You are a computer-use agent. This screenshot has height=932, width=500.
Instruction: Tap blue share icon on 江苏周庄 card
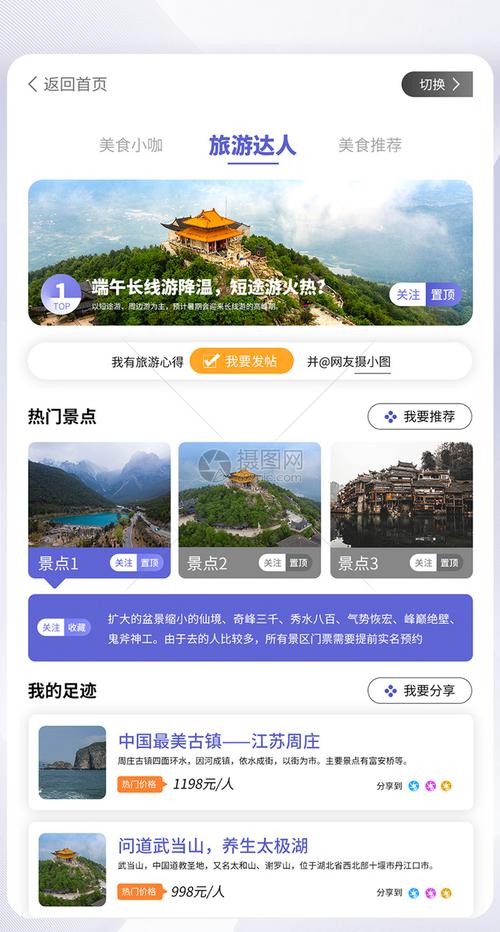(414, 786)
